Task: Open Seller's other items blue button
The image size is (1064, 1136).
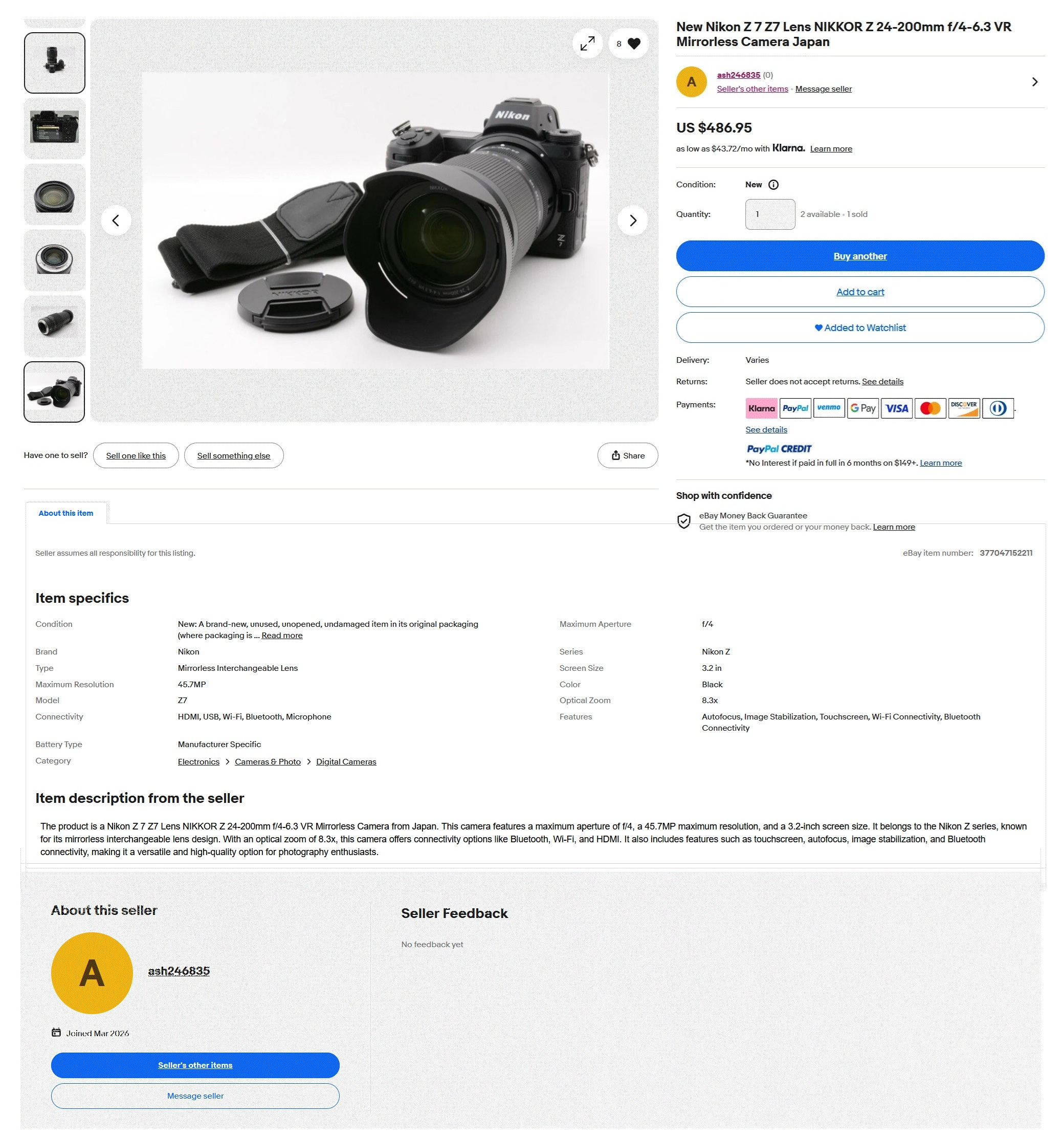Action: 195,1065
